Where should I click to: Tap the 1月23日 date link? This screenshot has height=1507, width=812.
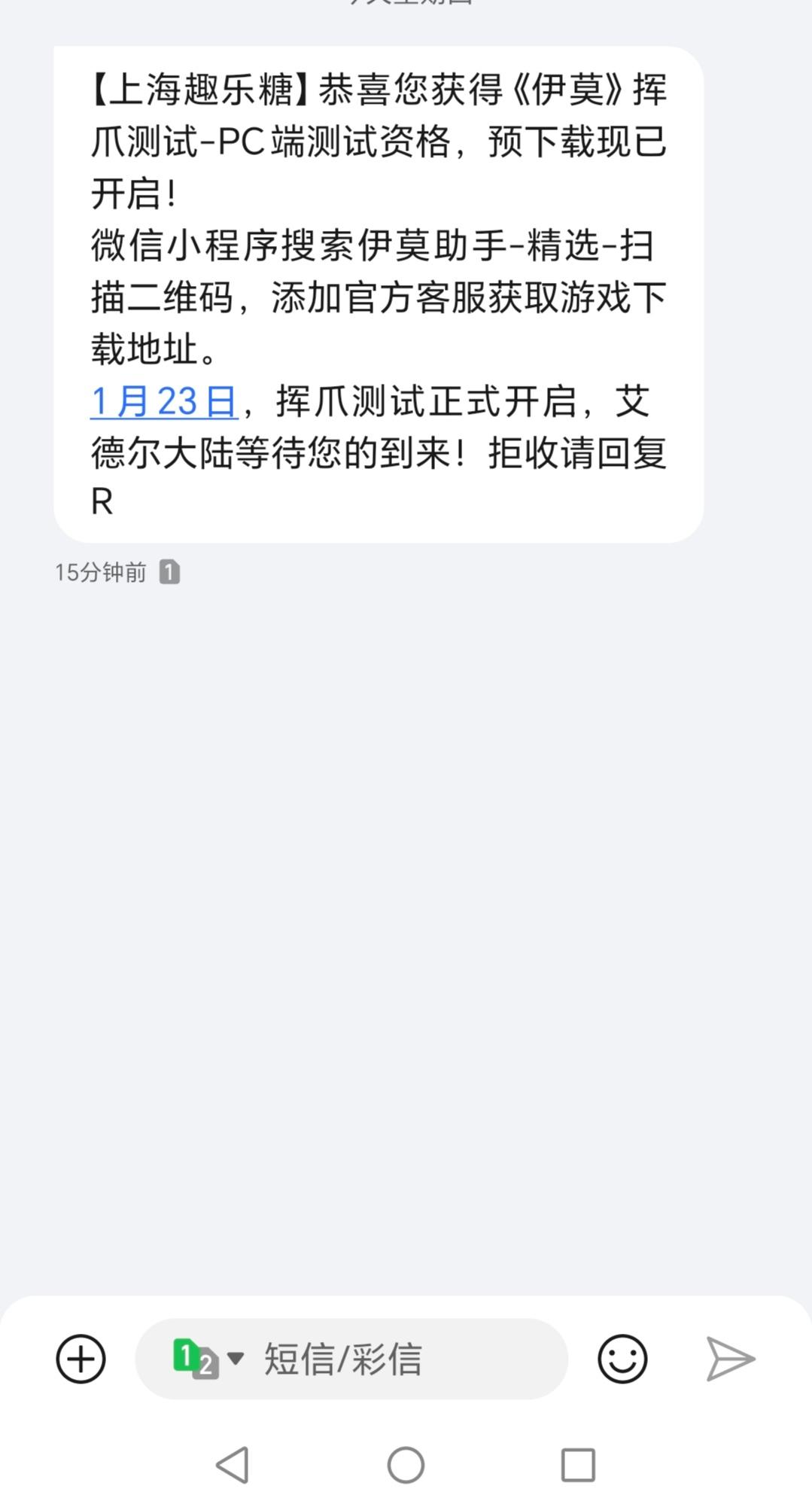click(164, 401)
